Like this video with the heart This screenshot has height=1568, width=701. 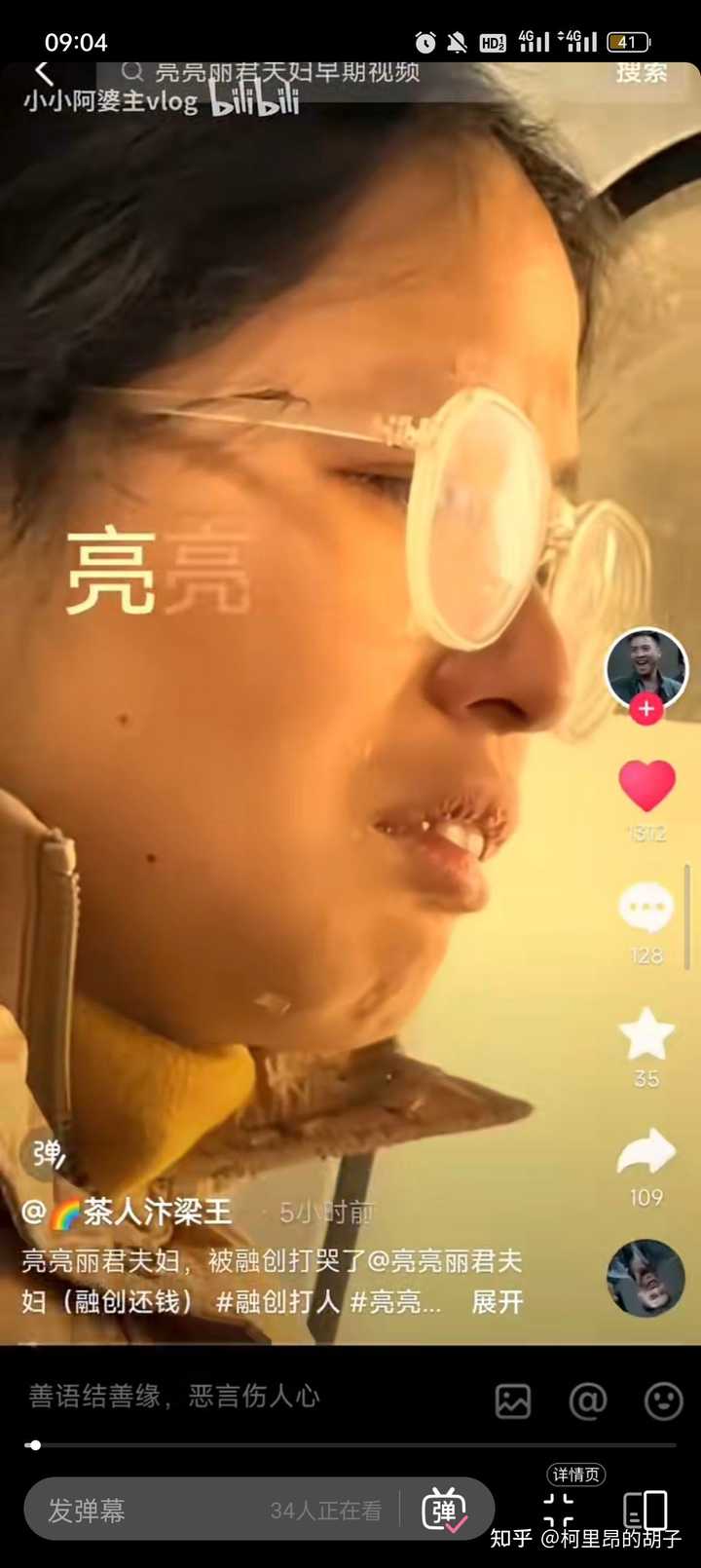pos(646,786)
